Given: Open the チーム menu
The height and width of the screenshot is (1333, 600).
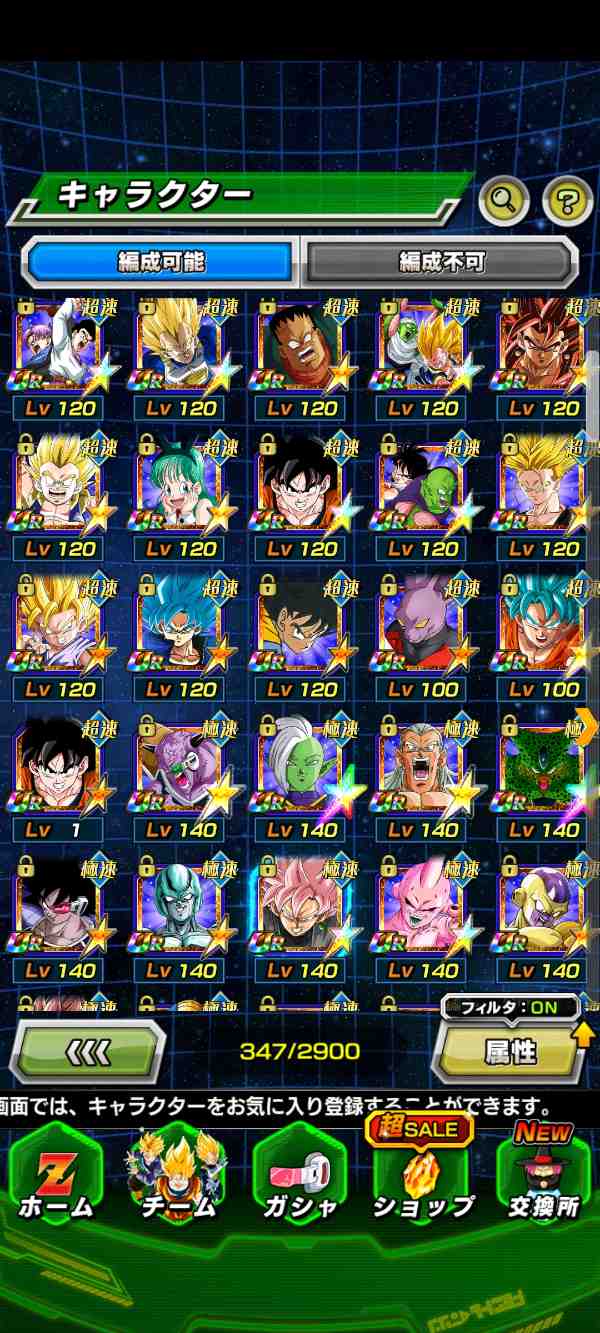Looking at the screenshot, I should point(177,1180).
